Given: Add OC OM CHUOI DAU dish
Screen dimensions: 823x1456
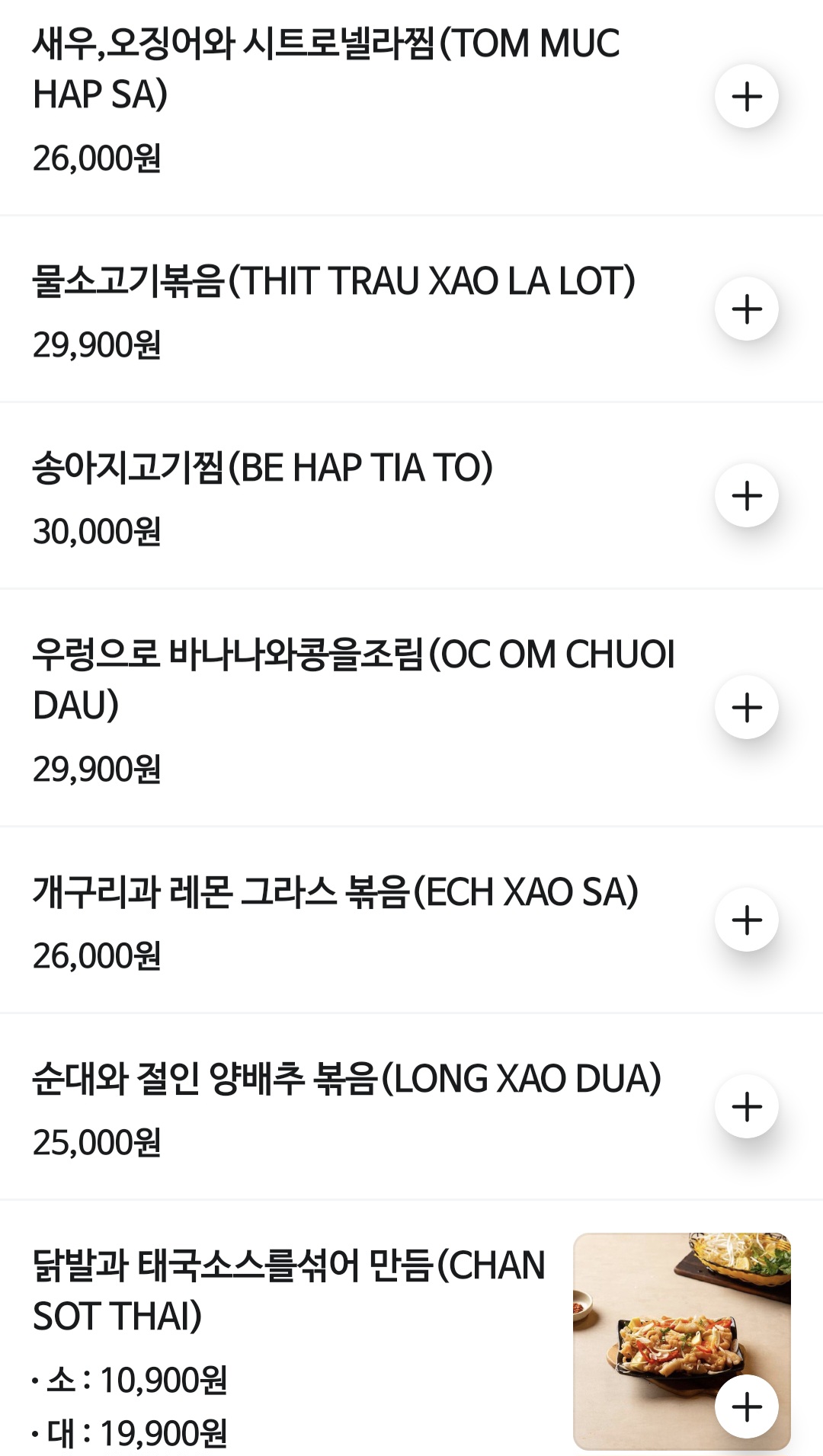Looking at the screenshot, I should [746, 707].
